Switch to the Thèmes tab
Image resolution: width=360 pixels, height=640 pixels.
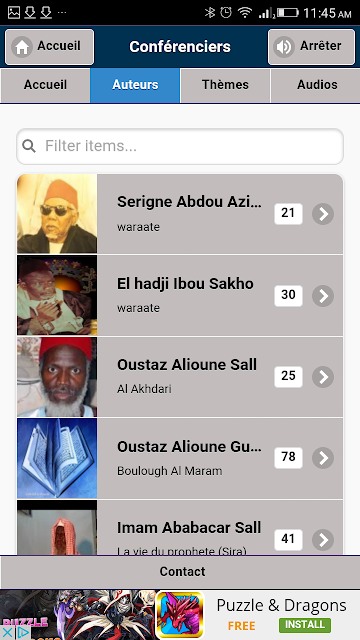pyautogui.click(x=225, y=85)
